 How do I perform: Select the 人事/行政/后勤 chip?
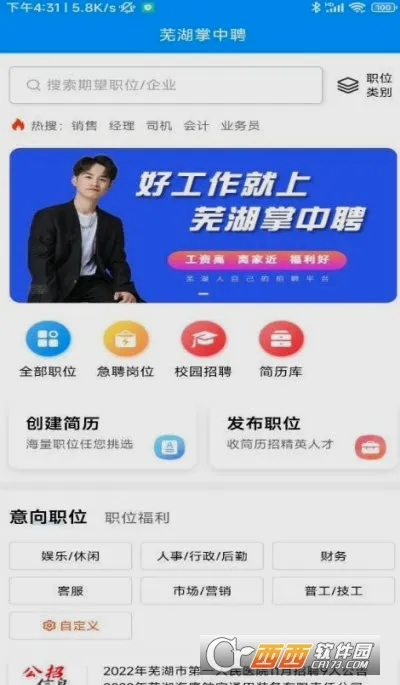[x=202, y=556]
